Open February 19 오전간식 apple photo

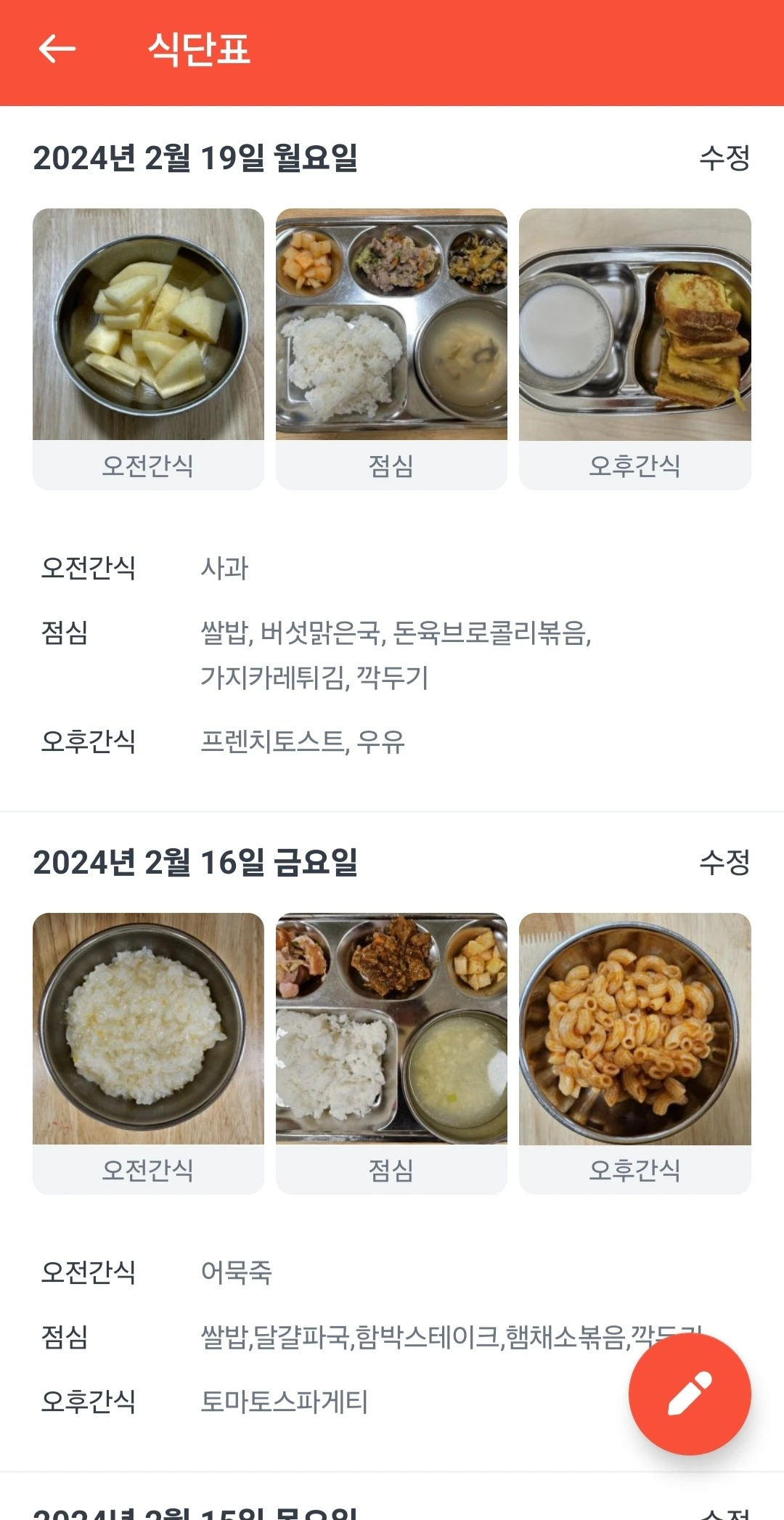click(x=148, y=325)
